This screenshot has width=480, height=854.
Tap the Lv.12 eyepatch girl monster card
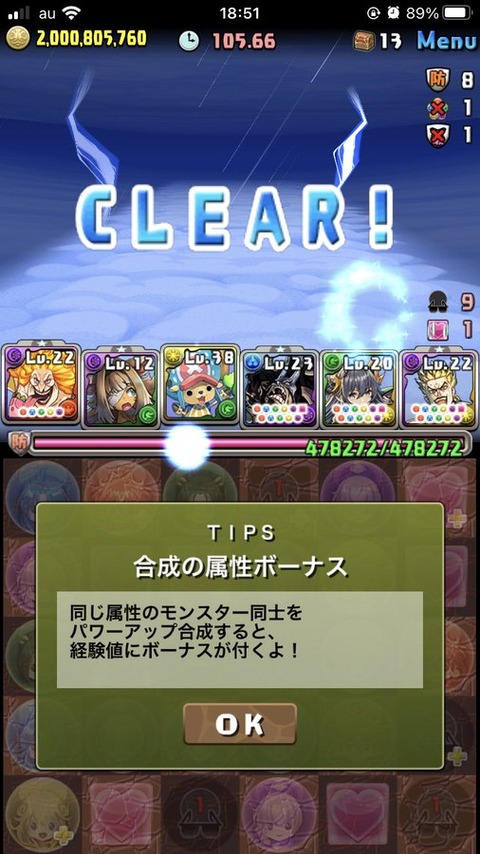120,387
